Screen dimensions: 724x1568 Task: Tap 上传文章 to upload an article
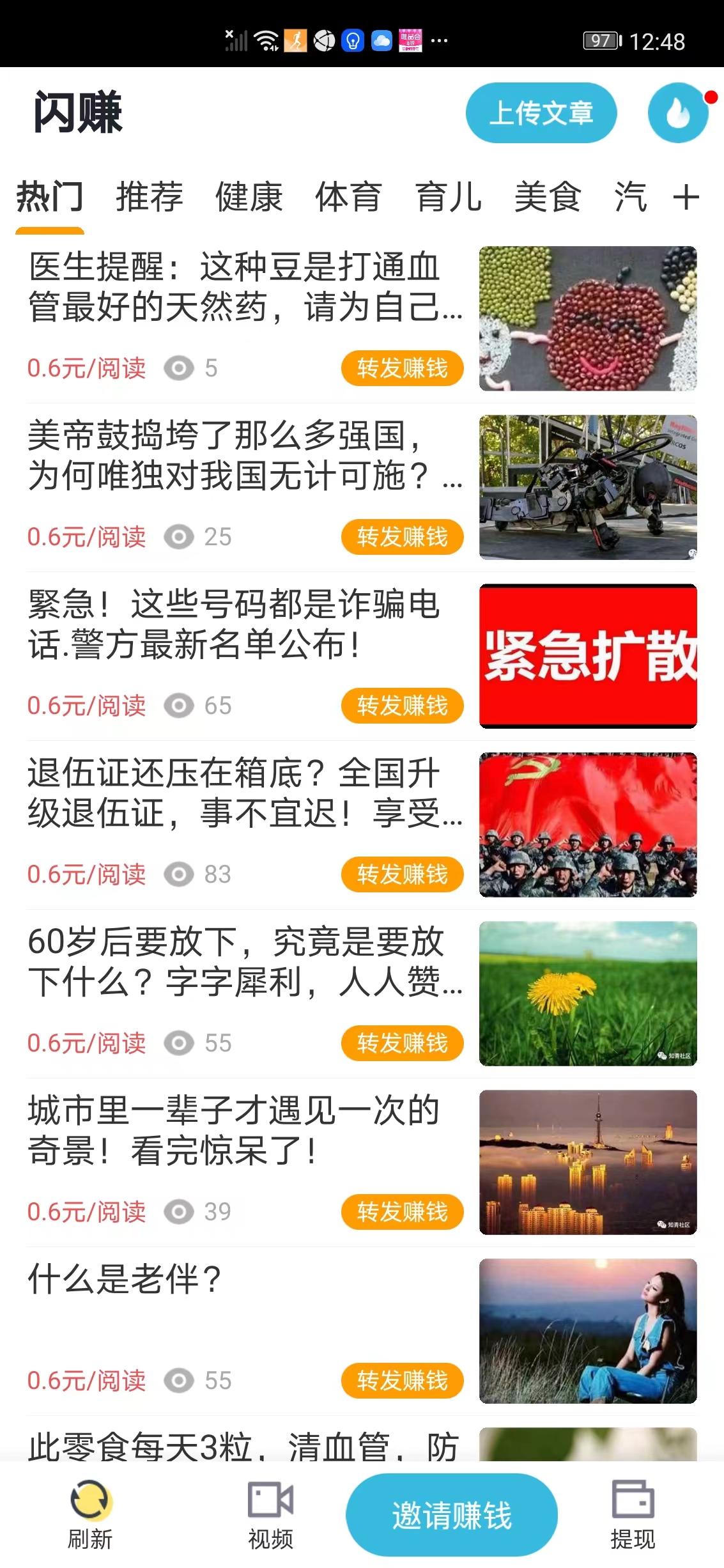pyautogui.click(x=541, y=113)
